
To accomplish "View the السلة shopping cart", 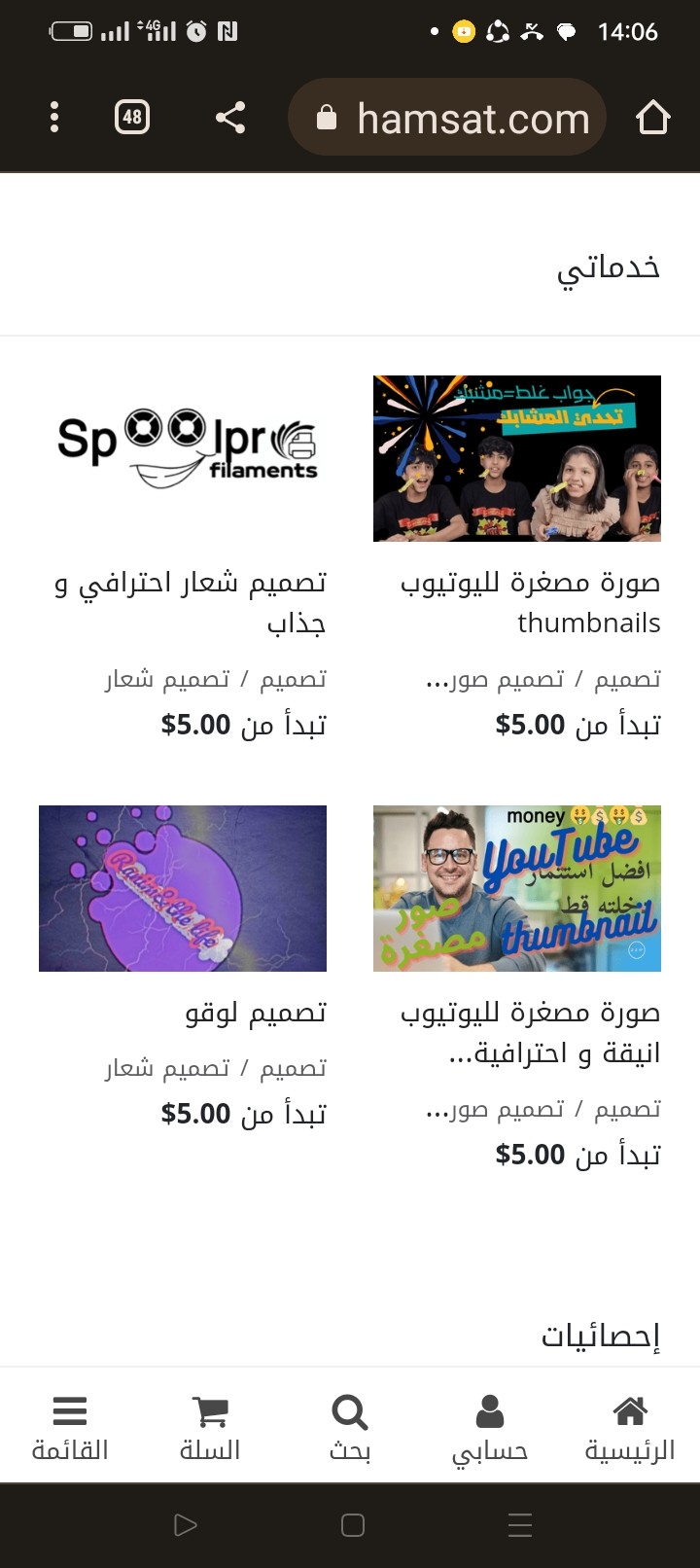I will [210, 1427].
